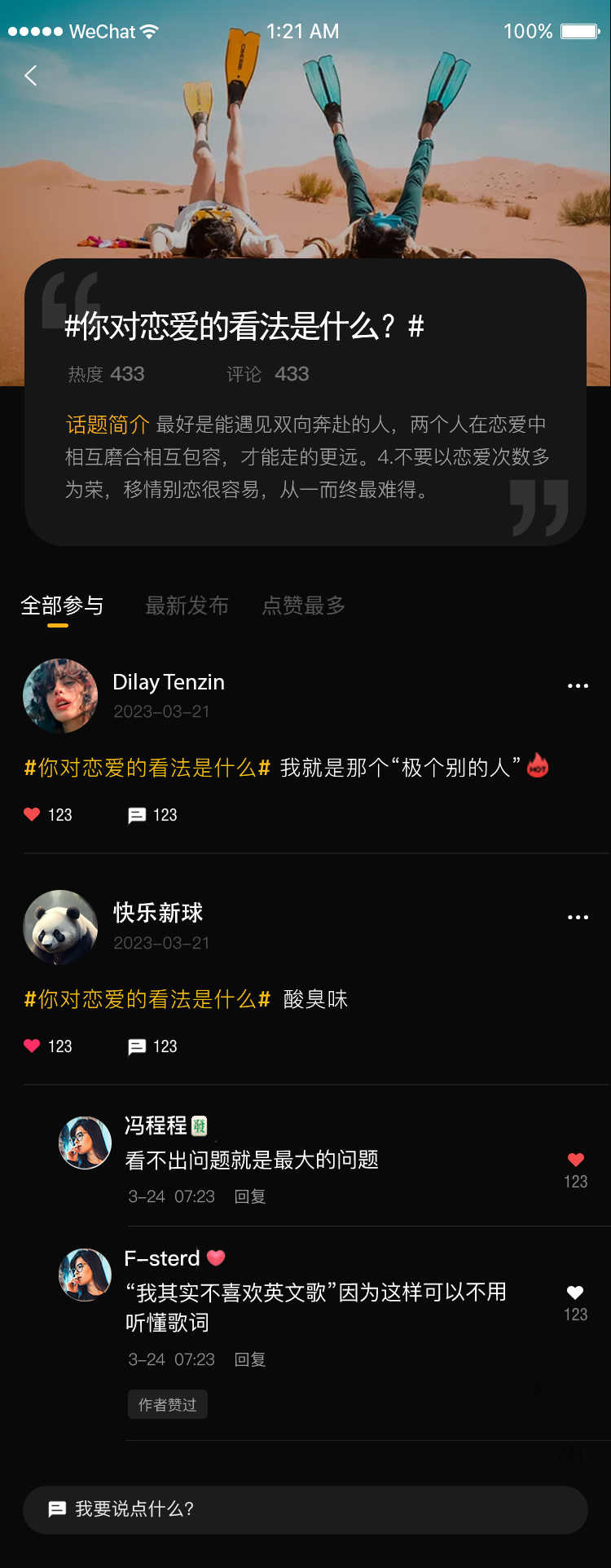Tap the 作者赞过 label under F-sterd's comment
The height and width of the screenshot is (1568, 611).
167,1404
